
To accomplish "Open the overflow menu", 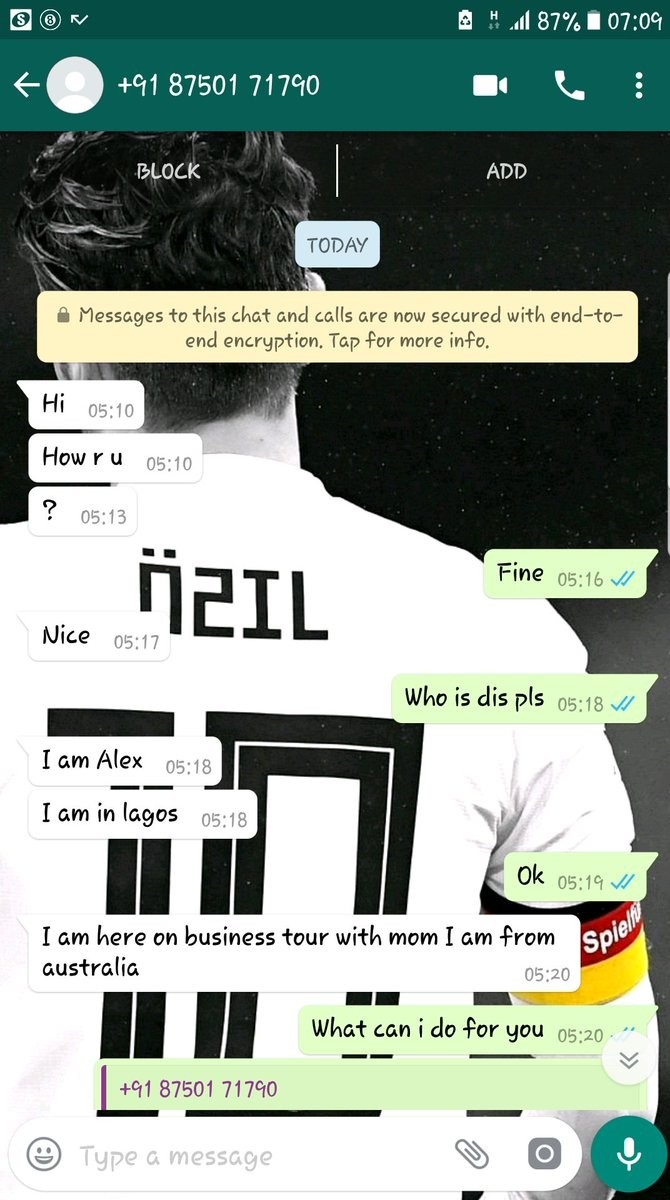I will (638, 86).
